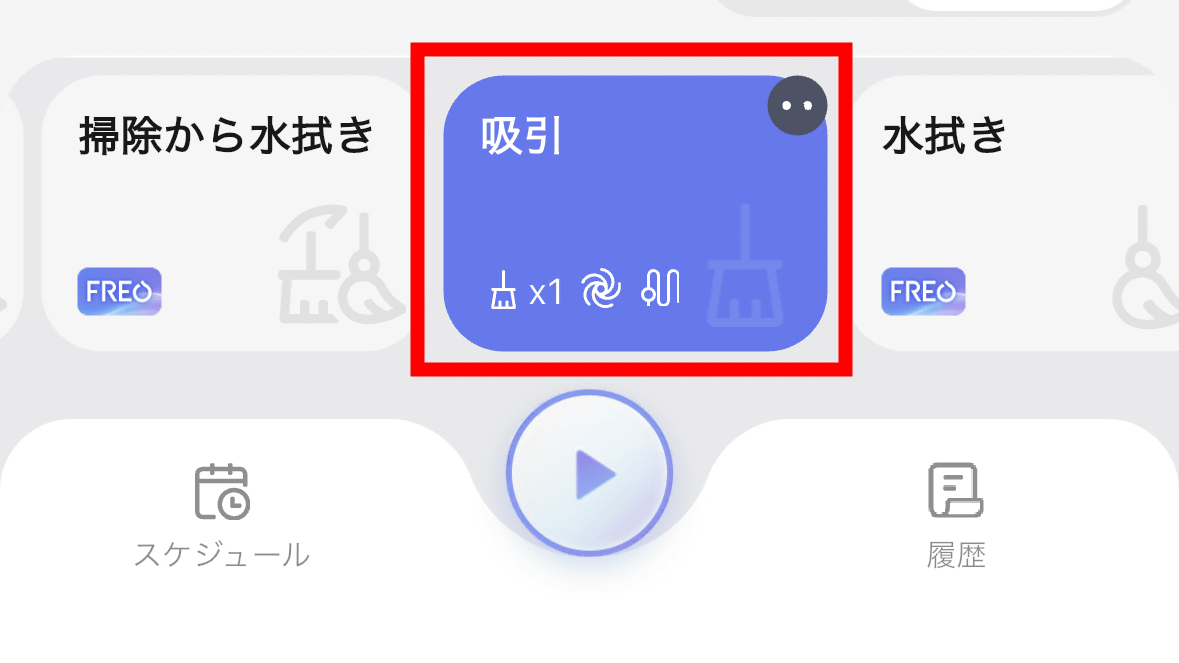Open スケジュール schedule

click(x=222, y=514)
